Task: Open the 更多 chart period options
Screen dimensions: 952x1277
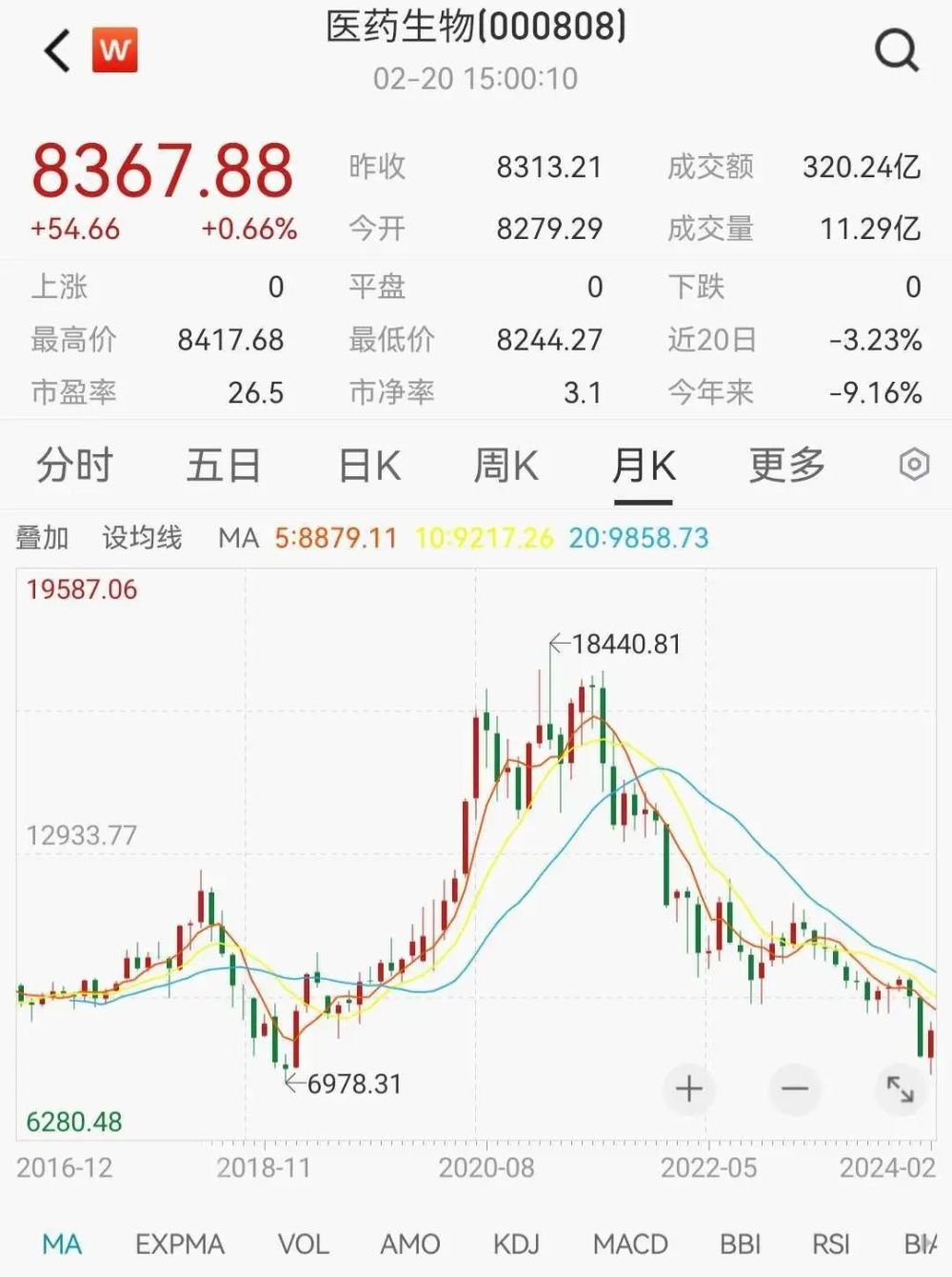Action: 786,466
